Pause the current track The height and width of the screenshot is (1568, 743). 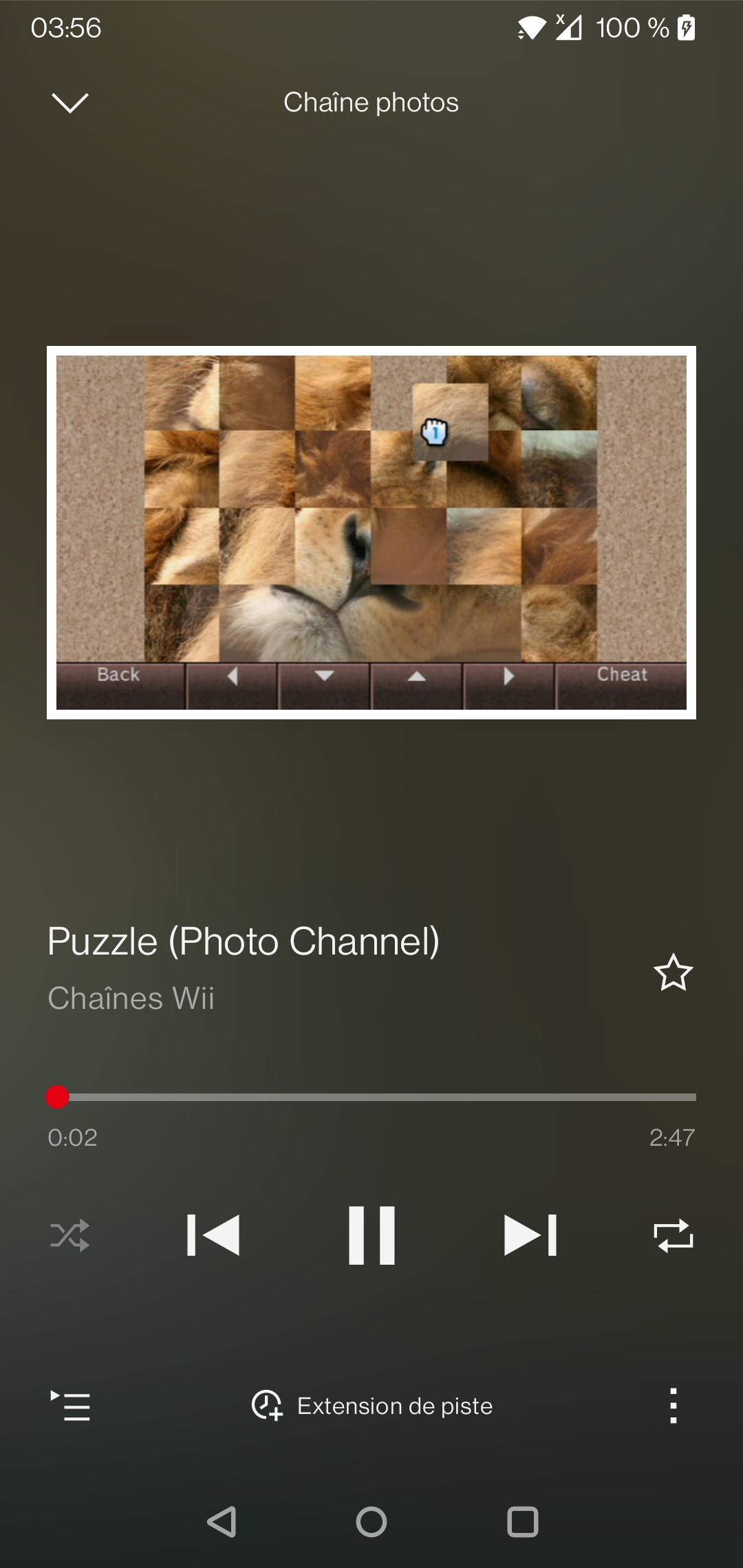pos(371,1235)
